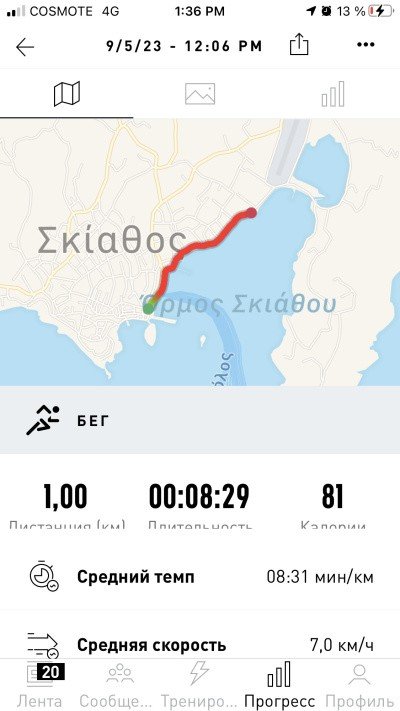Viewport: 400px width, 711px height.
Task: Switch to the photos tab
Action: click(200, 94)
